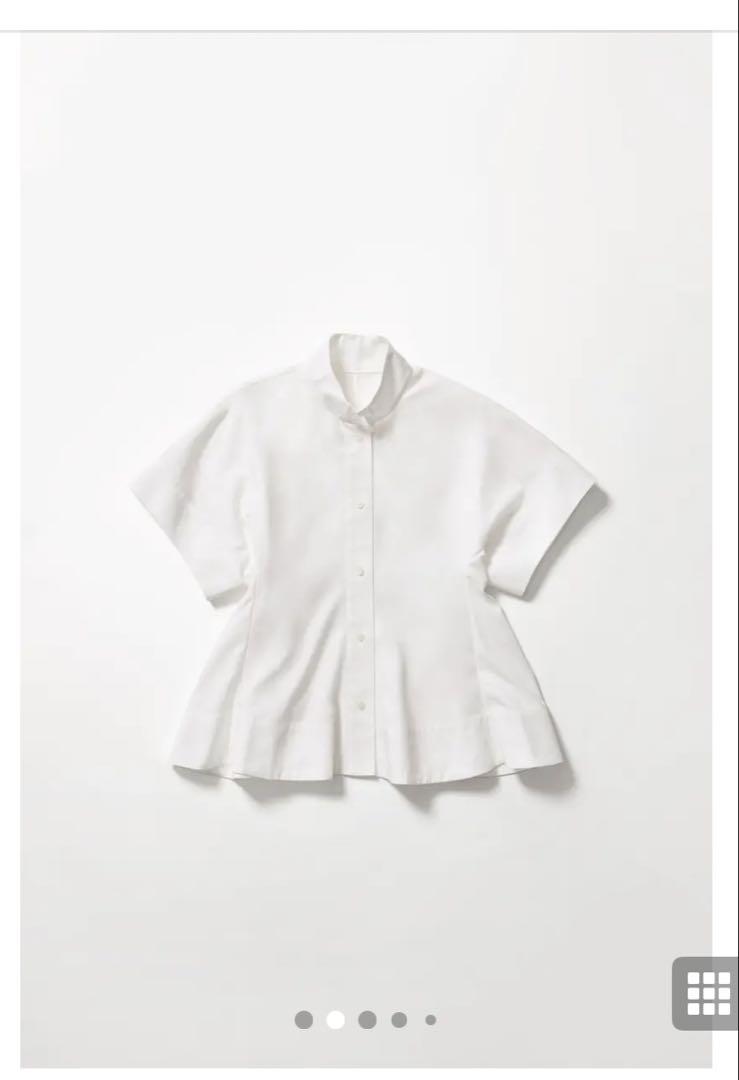Screen dimensions: 739x1080
Task: Open the image grid view button
Action: 708,992
